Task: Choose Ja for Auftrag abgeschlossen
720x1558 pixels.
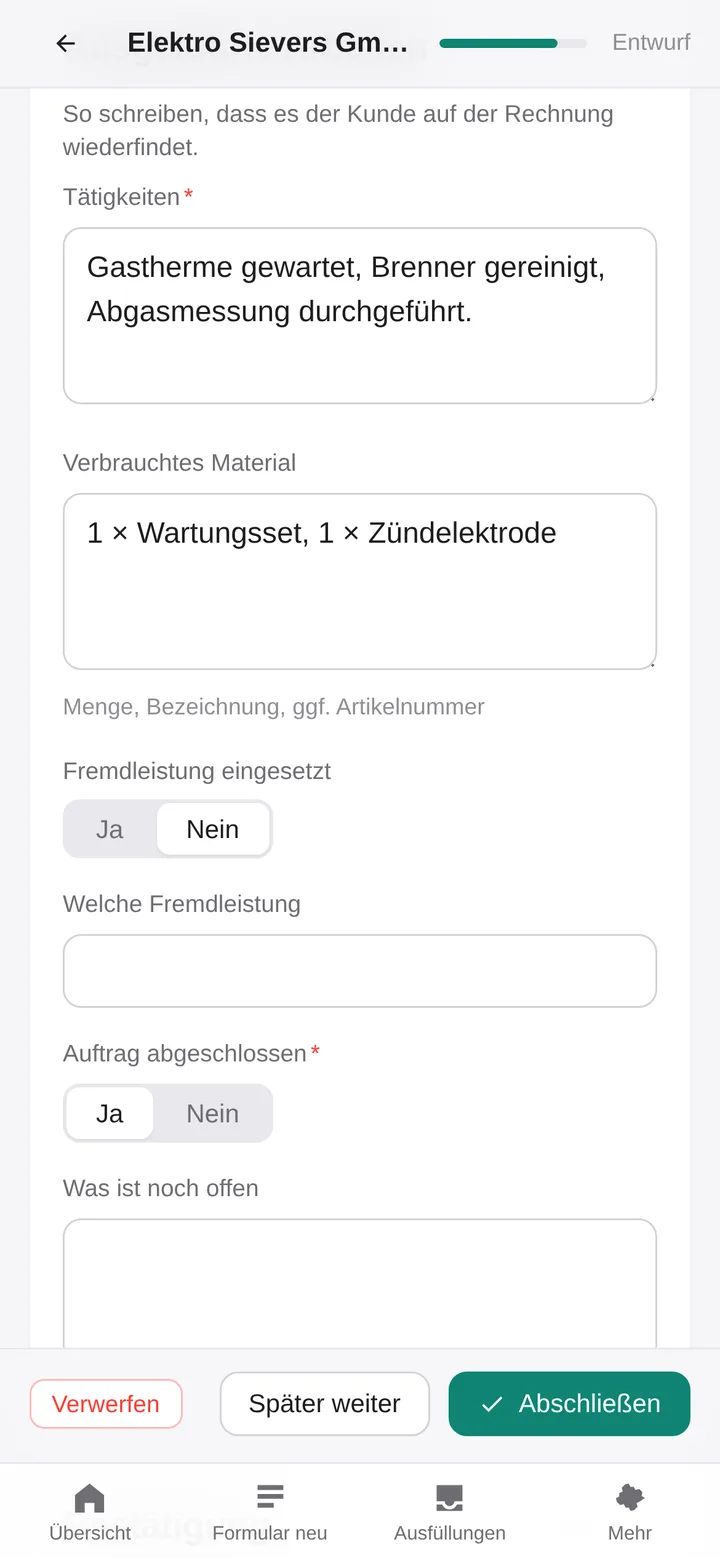Action: pyautogui.click(x=110, y=1113)
